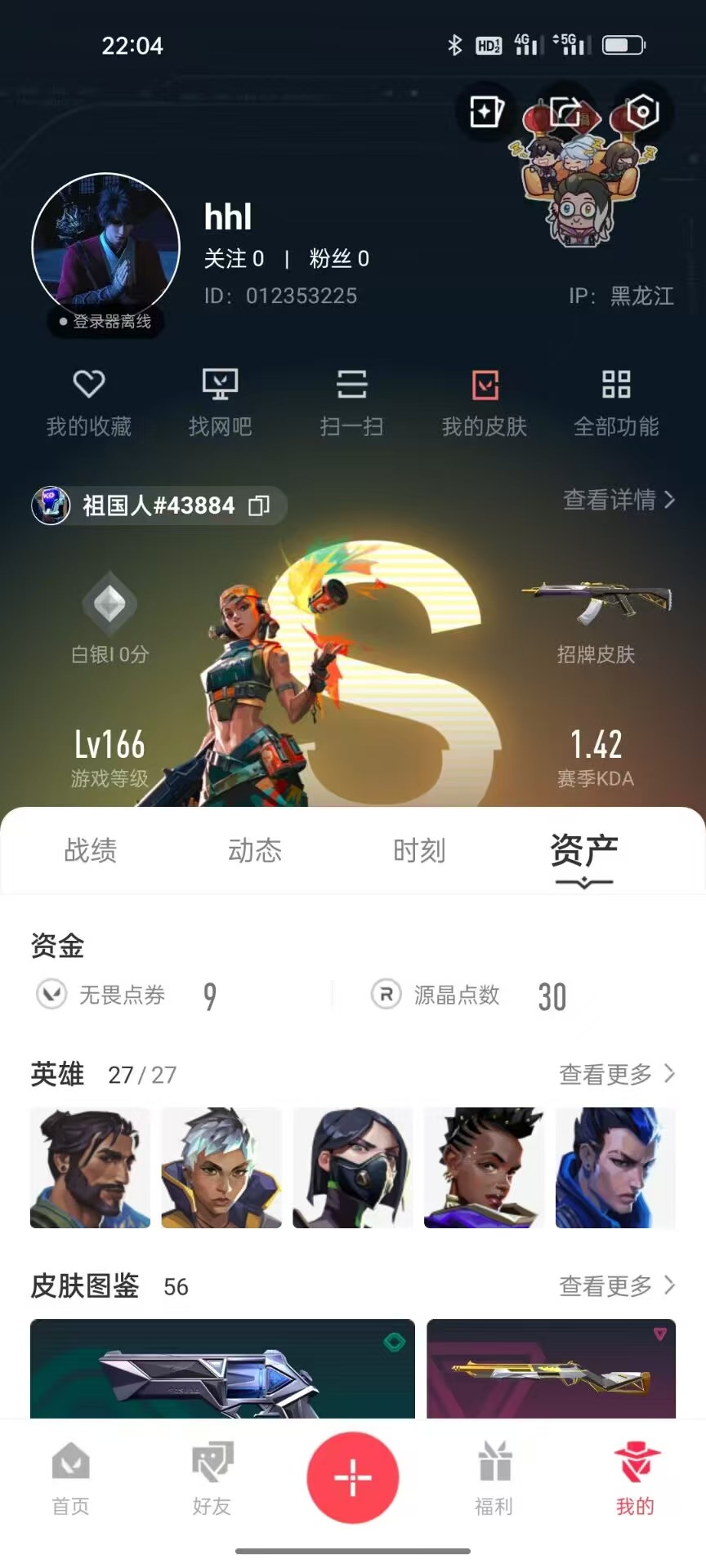Viewport: 706px width, 1568px height.
Task: Go to 首页 in bottom navigation
Action: pyautogui.click(x=71, y=1478)
